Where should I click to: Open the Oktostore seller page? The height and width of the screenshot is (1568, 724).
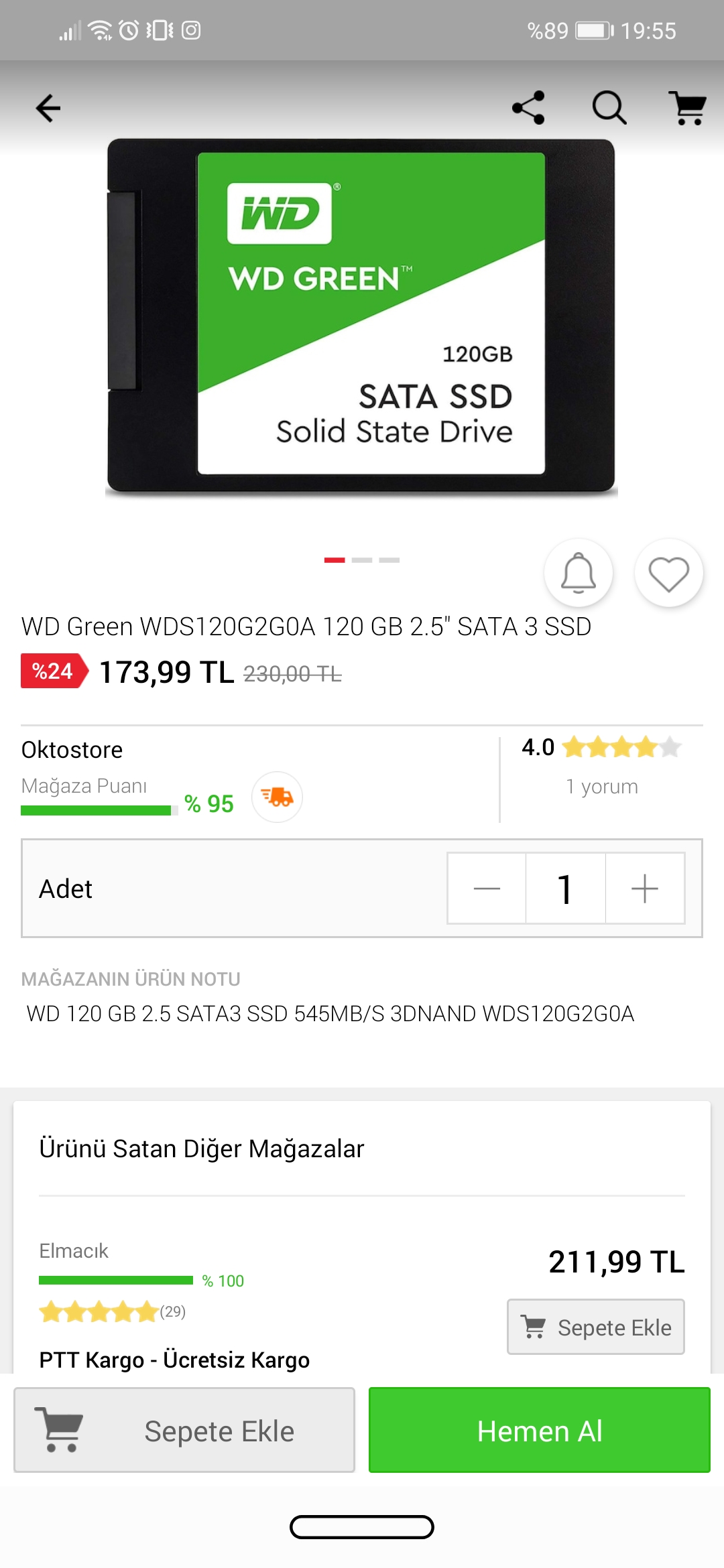click(72, 750)
